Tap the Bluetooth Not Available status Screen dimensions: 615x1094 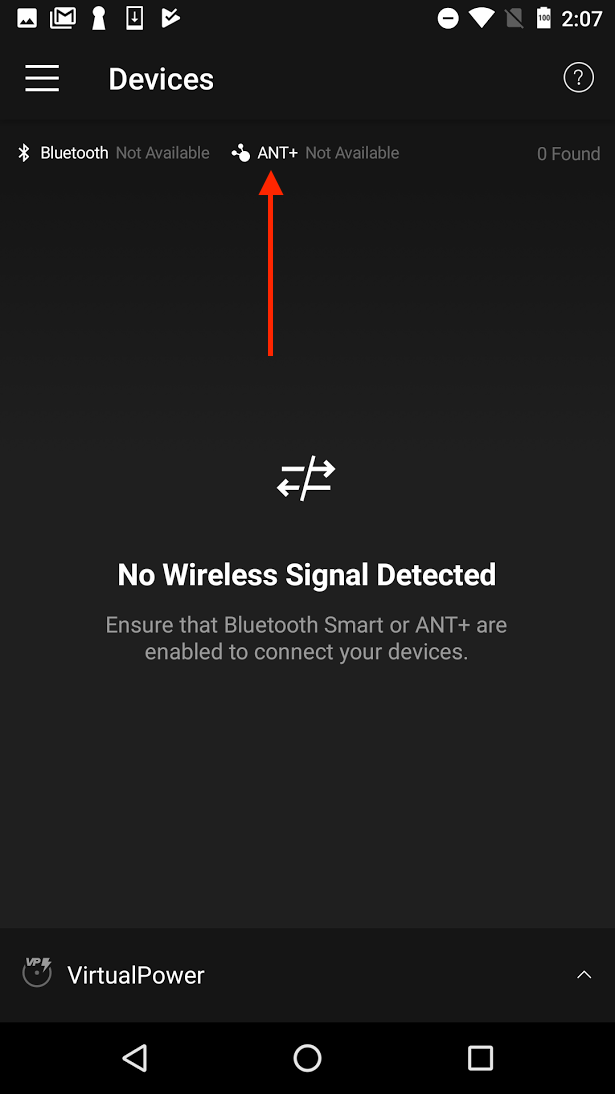click(x=114, y=153)
